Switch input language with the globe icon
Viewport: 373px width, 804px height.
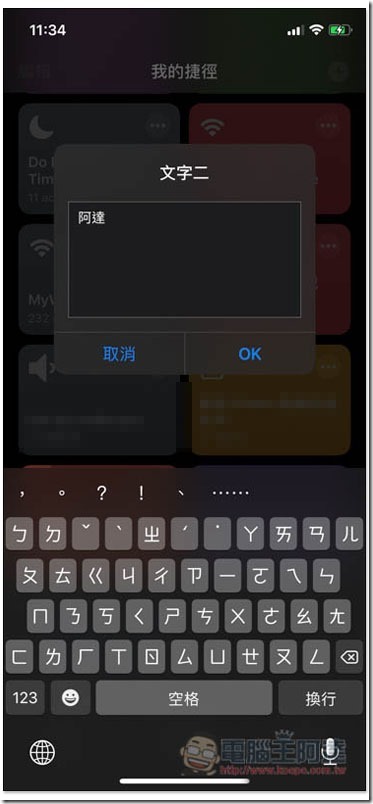click(x=42, y=753)
